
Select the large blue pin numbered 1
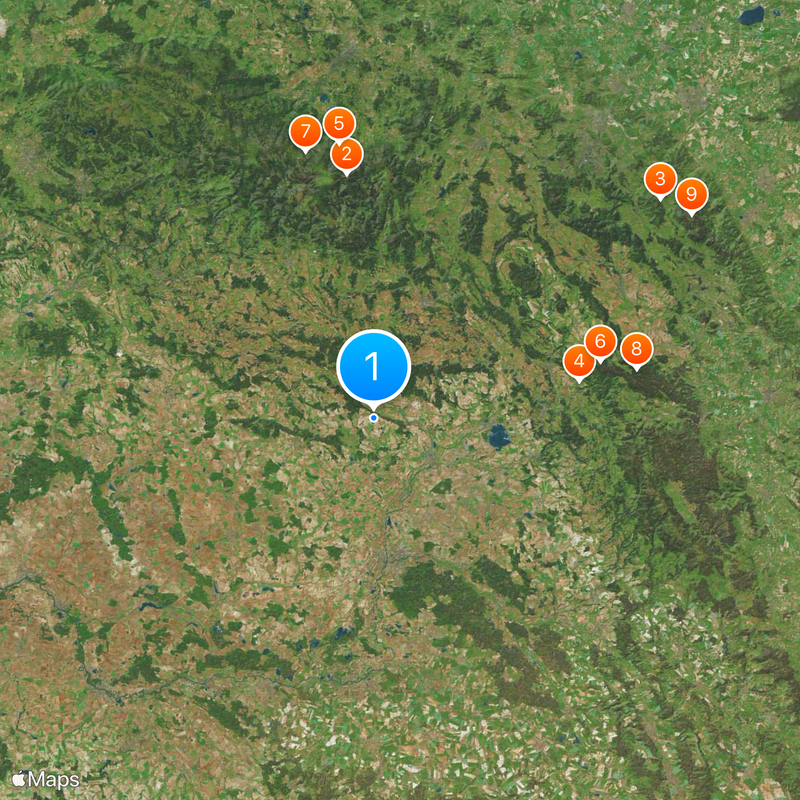(x=374, y=367)
